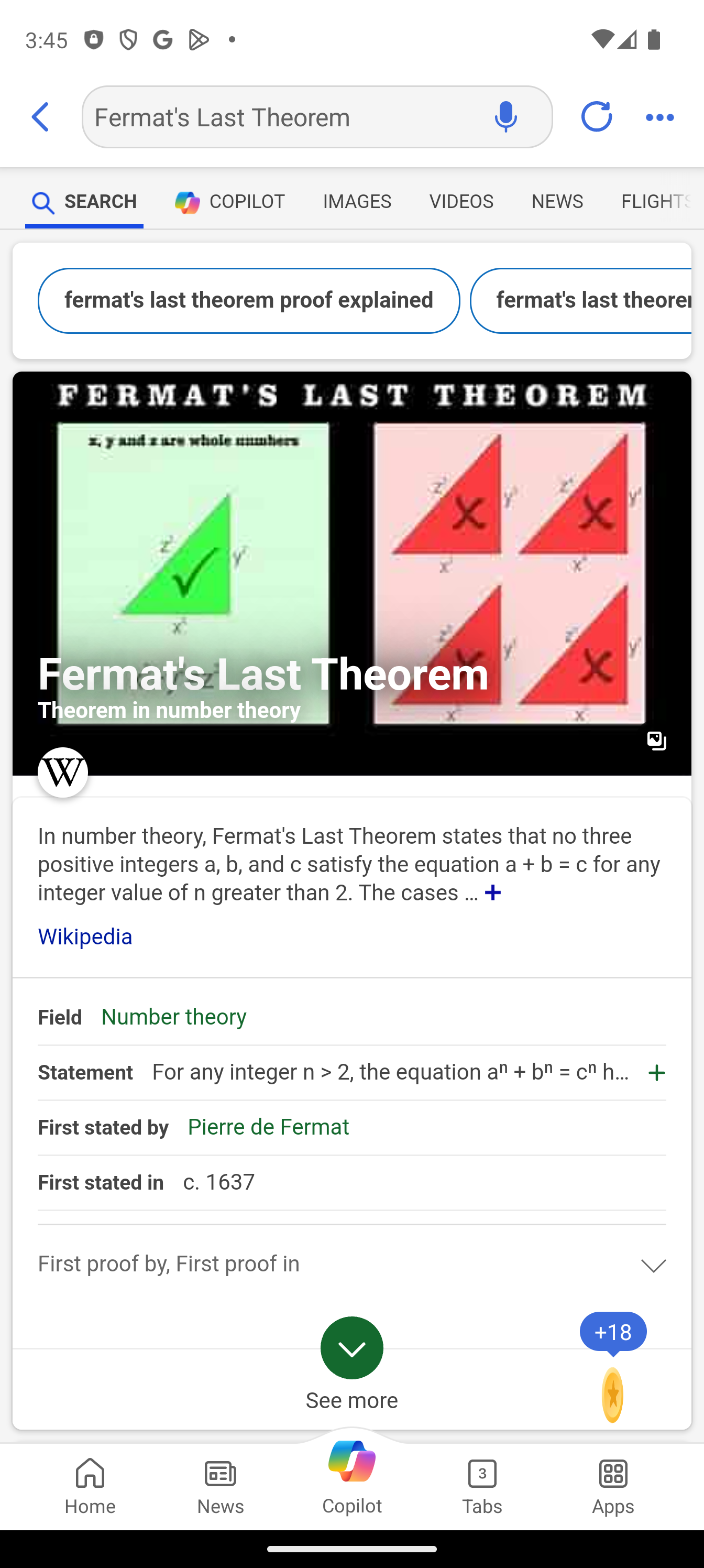The image size is (704, 1568).
Task: Open the Tabs switcher
Action: [x=482, y=1486]
